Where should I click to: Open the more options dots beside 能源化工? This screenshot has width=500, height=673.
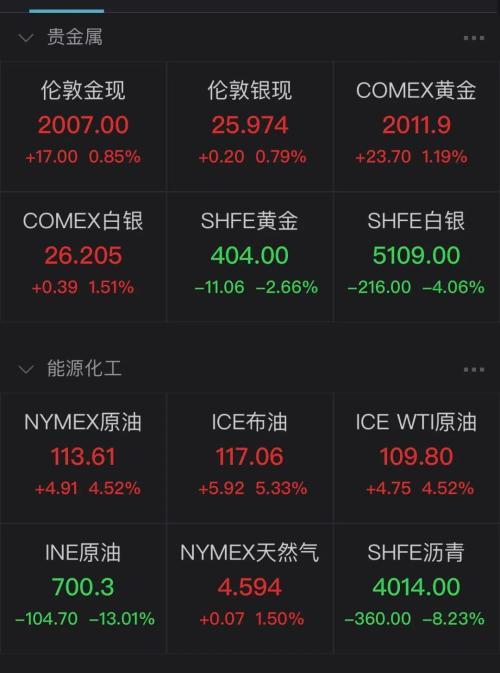(474, 370)
